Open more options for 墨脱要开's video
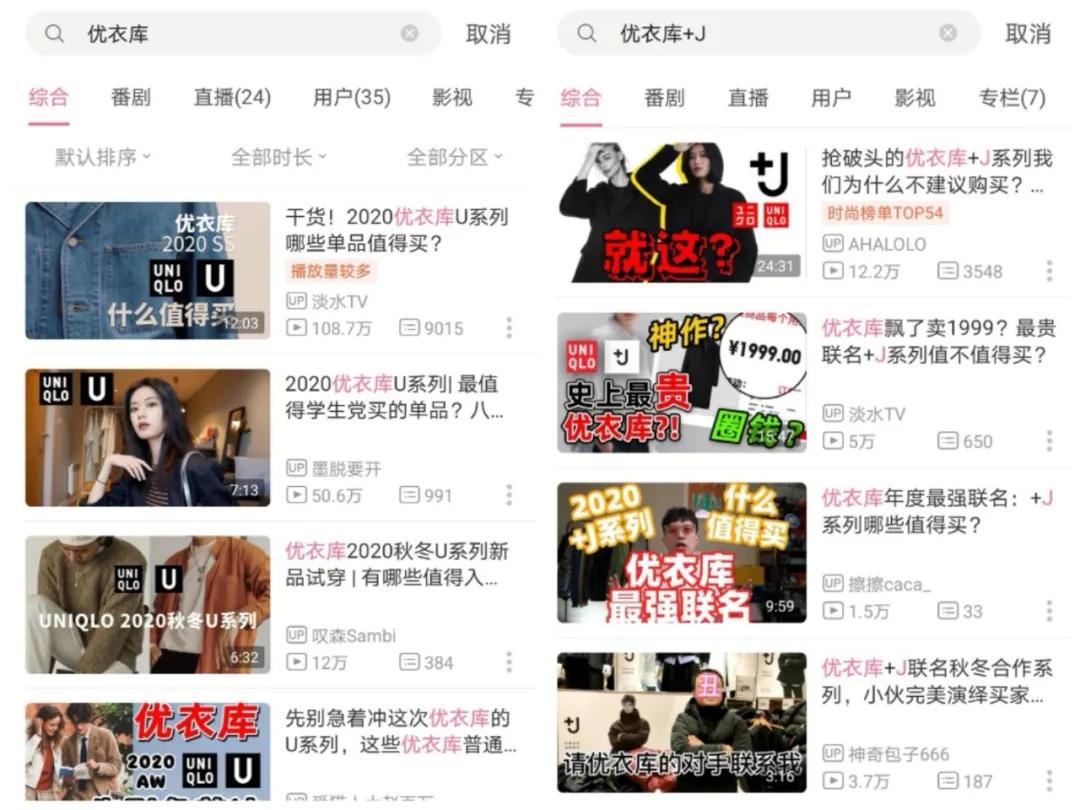Viewport: 1080px width, 810px height. pyautogui.click(x=509, y=495)
